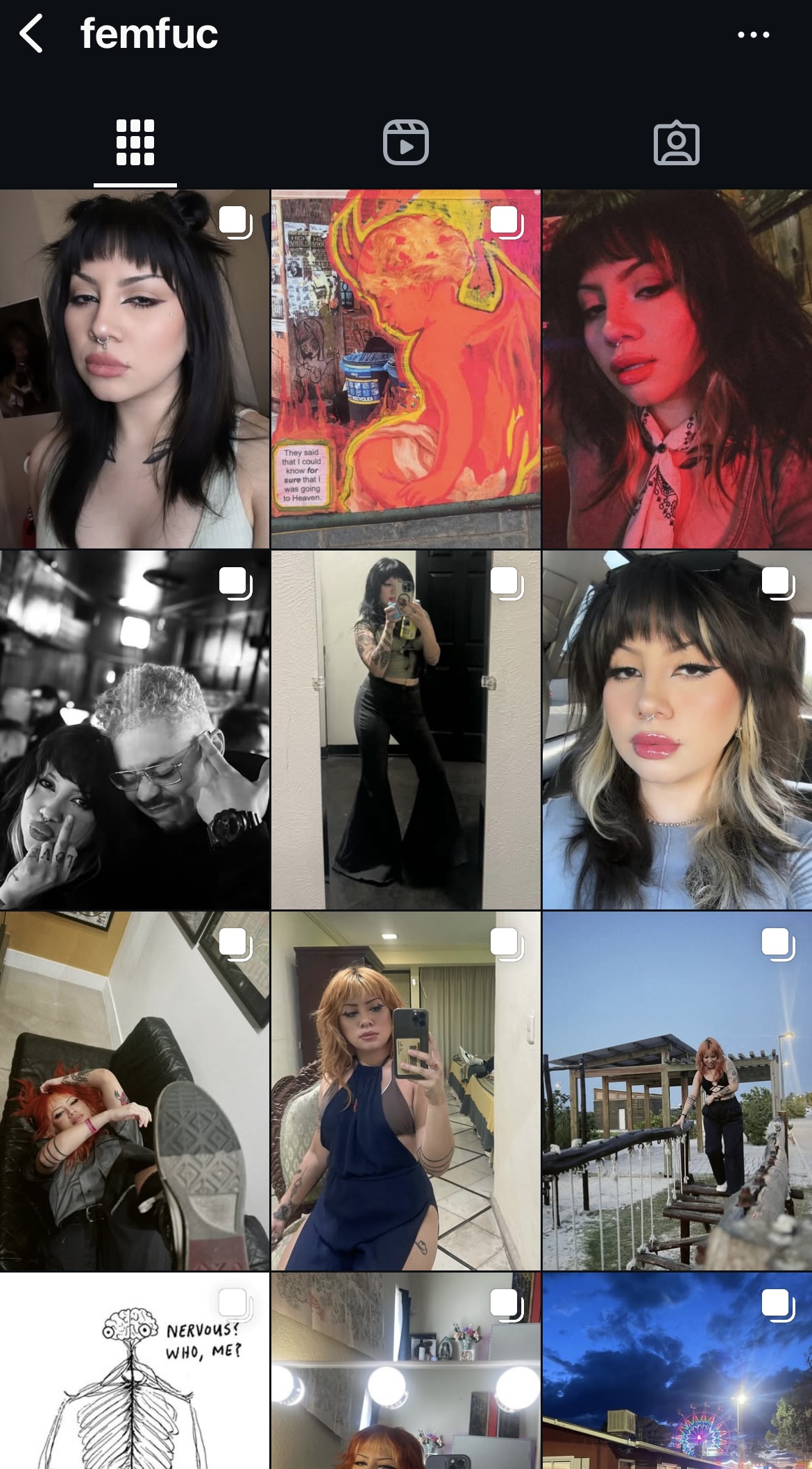Open the night sky ferris wheel post
Viewport: 812px width, 1469px height.
[677, 1370]
